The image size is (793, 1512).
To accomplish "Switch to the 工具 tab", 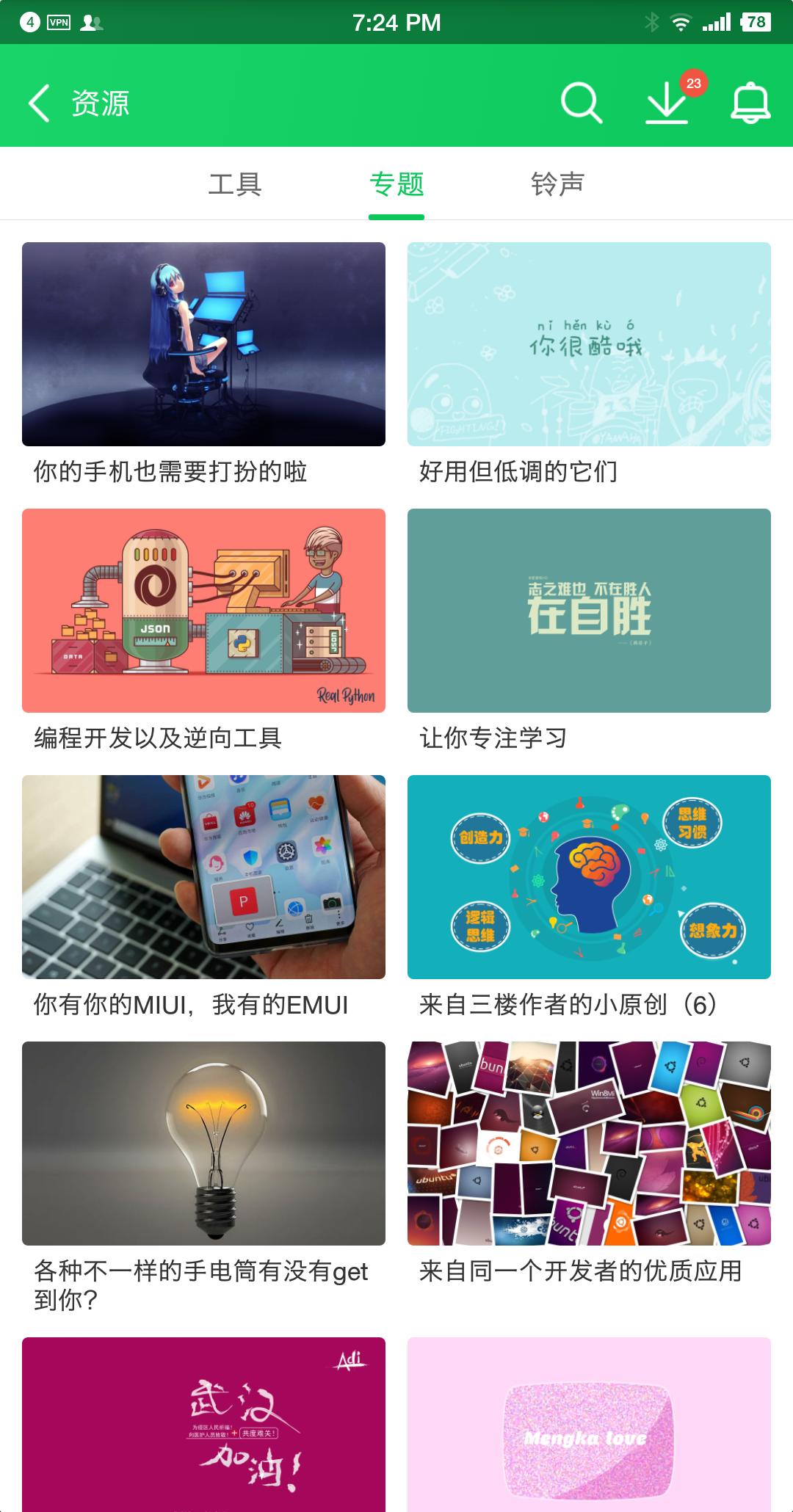I will 236,185.
